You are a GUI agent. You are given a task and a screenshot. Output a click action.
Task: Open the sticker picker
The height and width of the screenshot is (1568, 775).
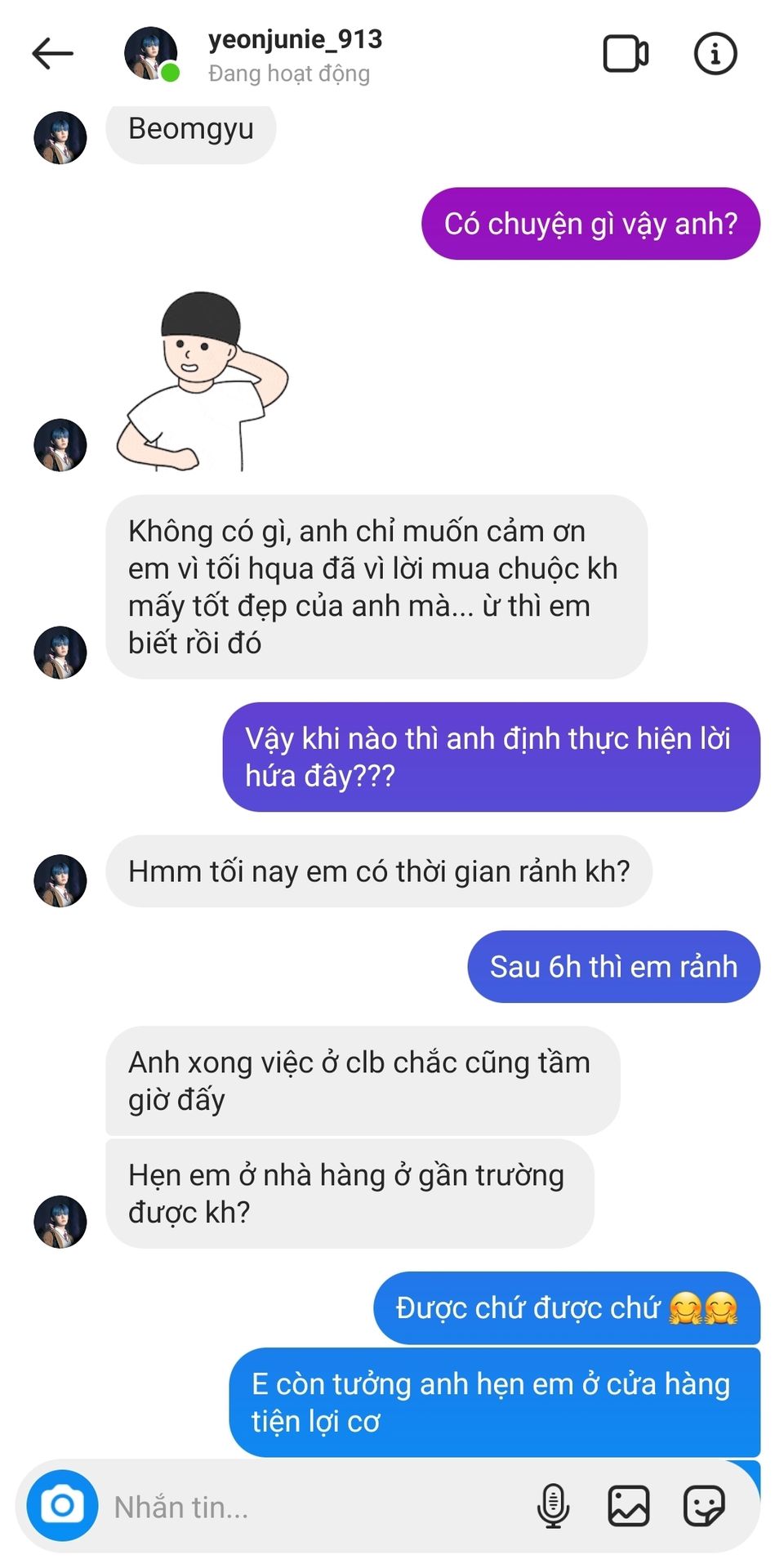coord(703,1505)
